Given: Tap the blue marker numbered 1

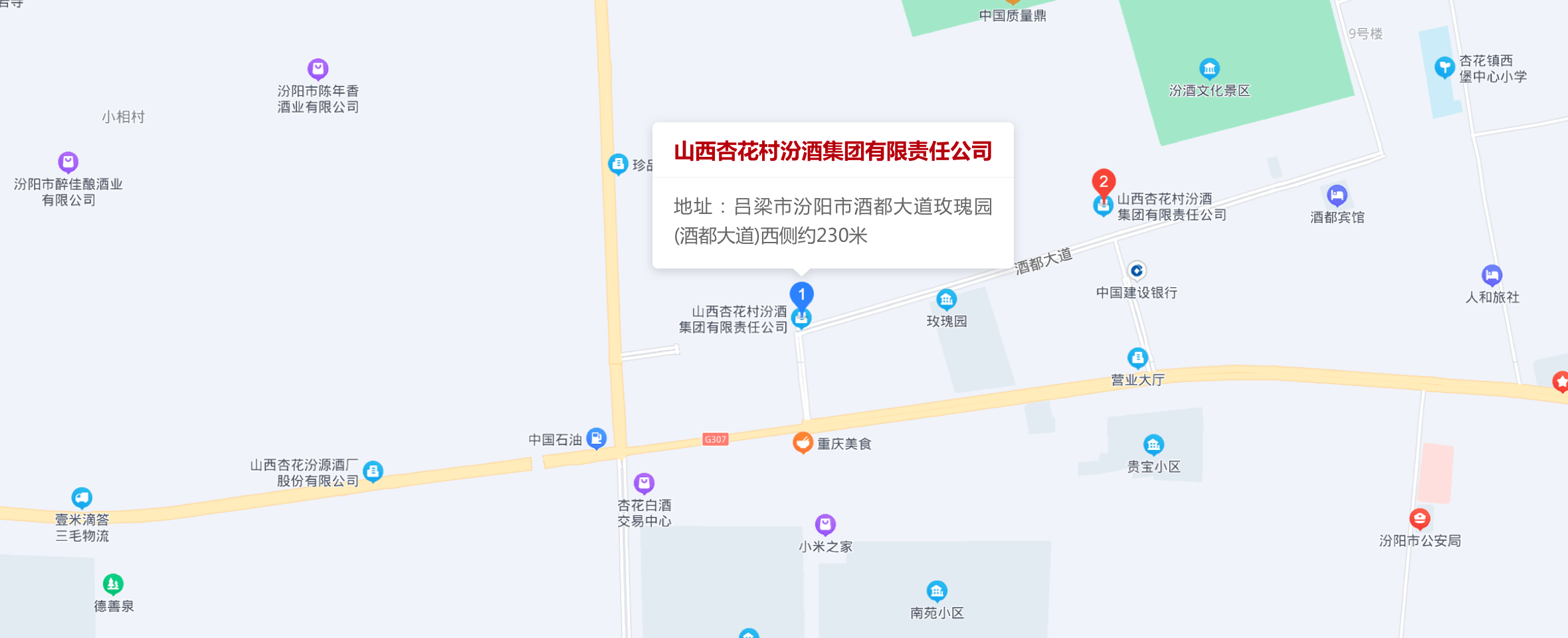Looking at the screenshot, I should [801, 294].
